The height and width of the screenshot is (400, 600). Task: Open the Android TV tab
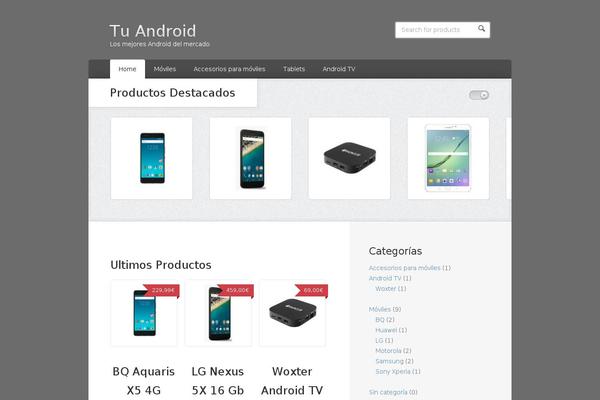pos(338,69)
